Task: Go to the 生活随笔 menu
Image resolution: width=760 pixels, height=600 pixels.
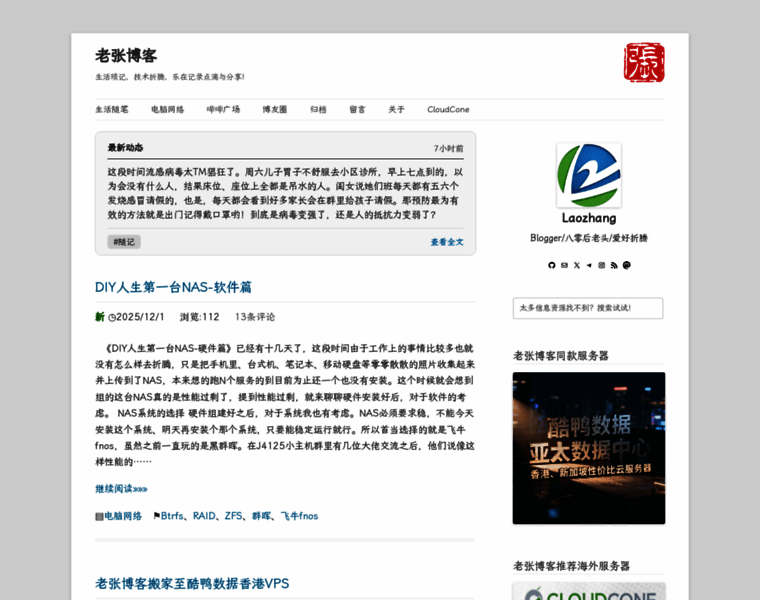Action: coord(112,109)
